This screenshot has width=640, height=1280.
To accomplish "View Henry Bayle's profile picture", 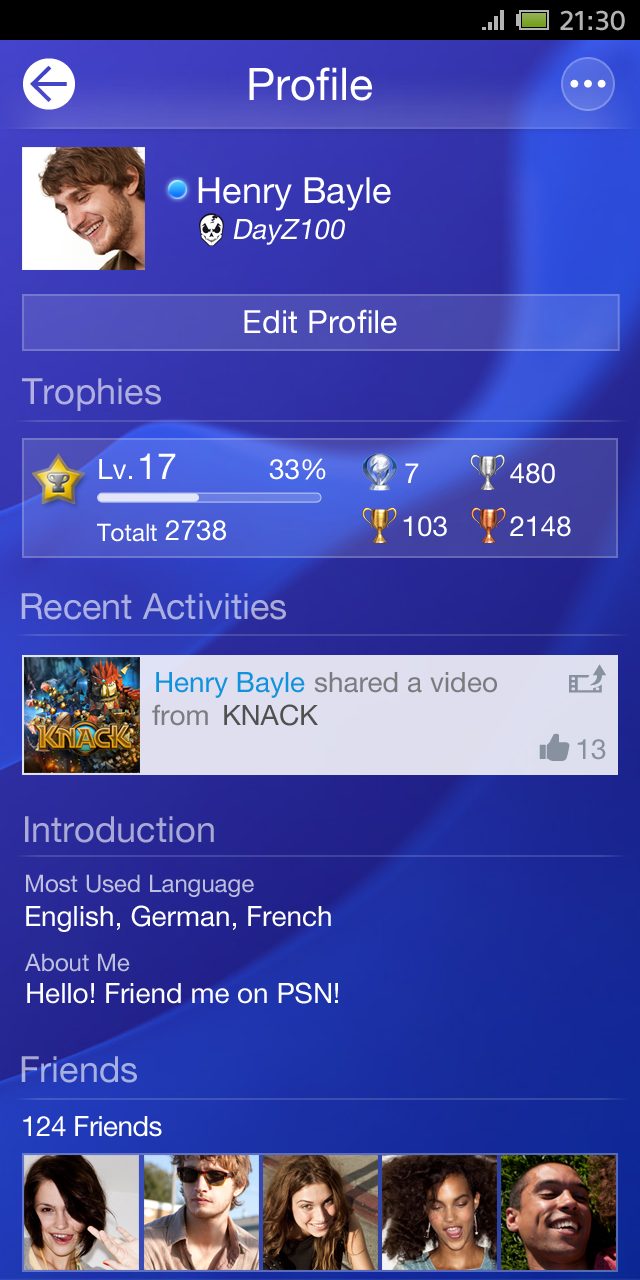I will (x=83, y=208).
